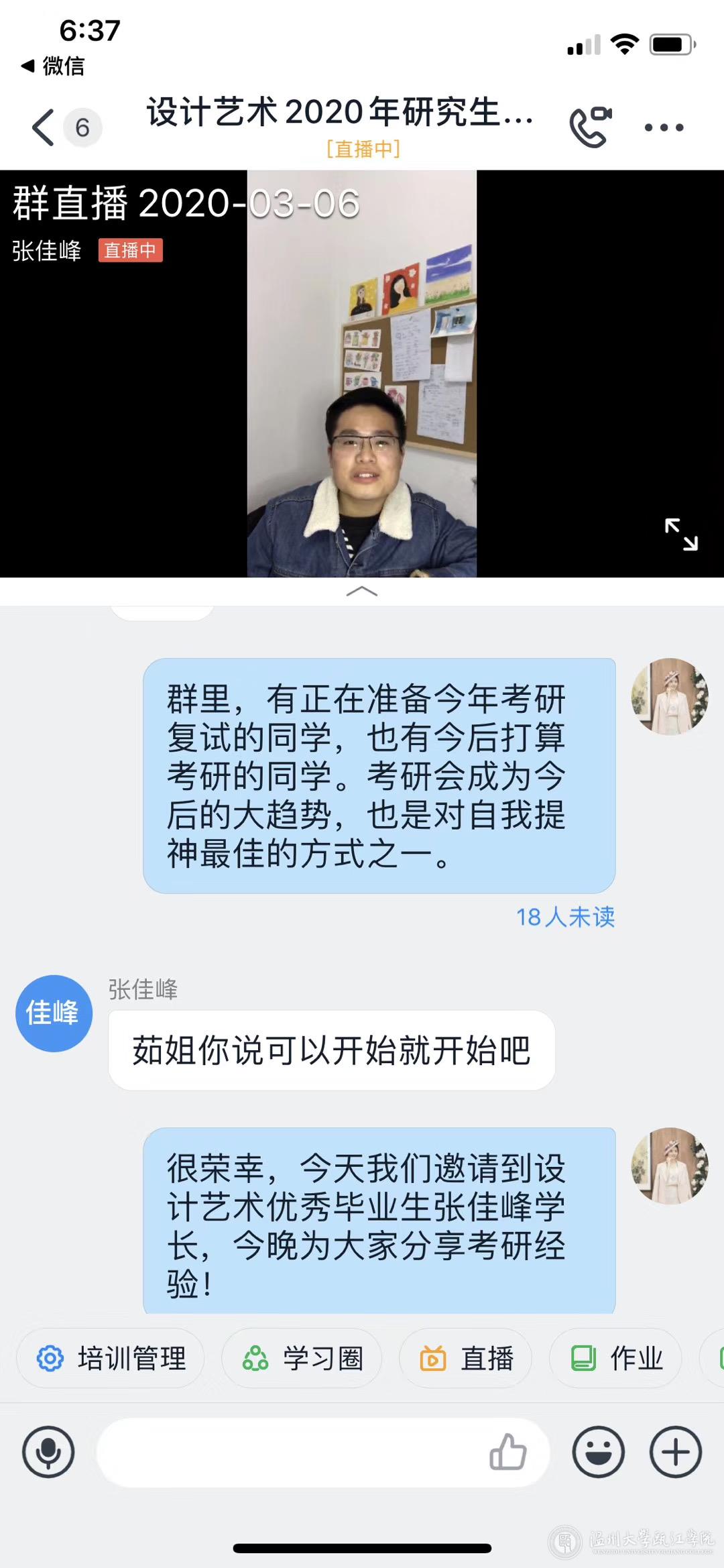Focus the message text field

288,1452
